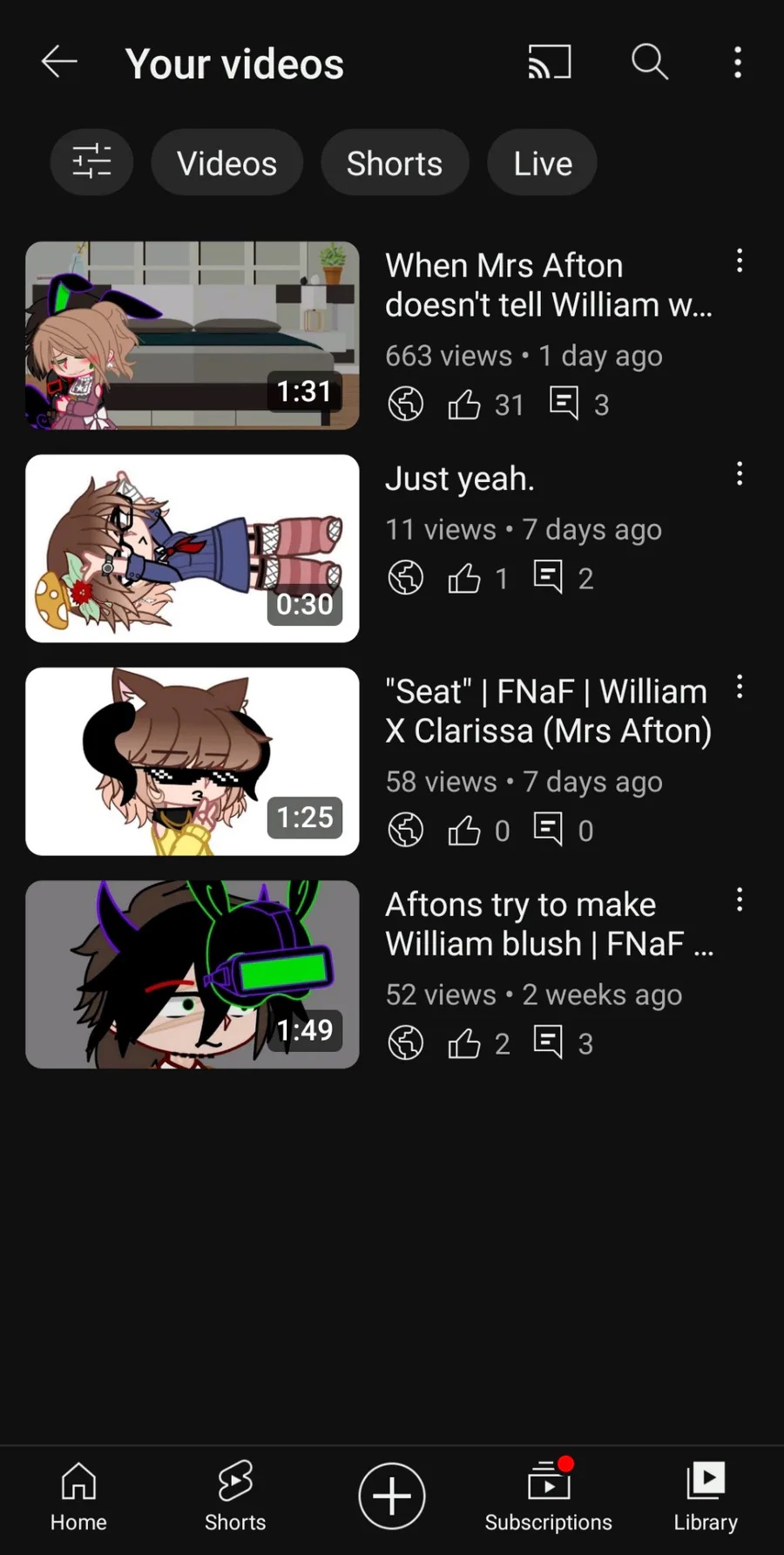Switch to the Subscriptions tab
The height and width of the screenshot is (1555, 784).
(x=548, y=1496)
